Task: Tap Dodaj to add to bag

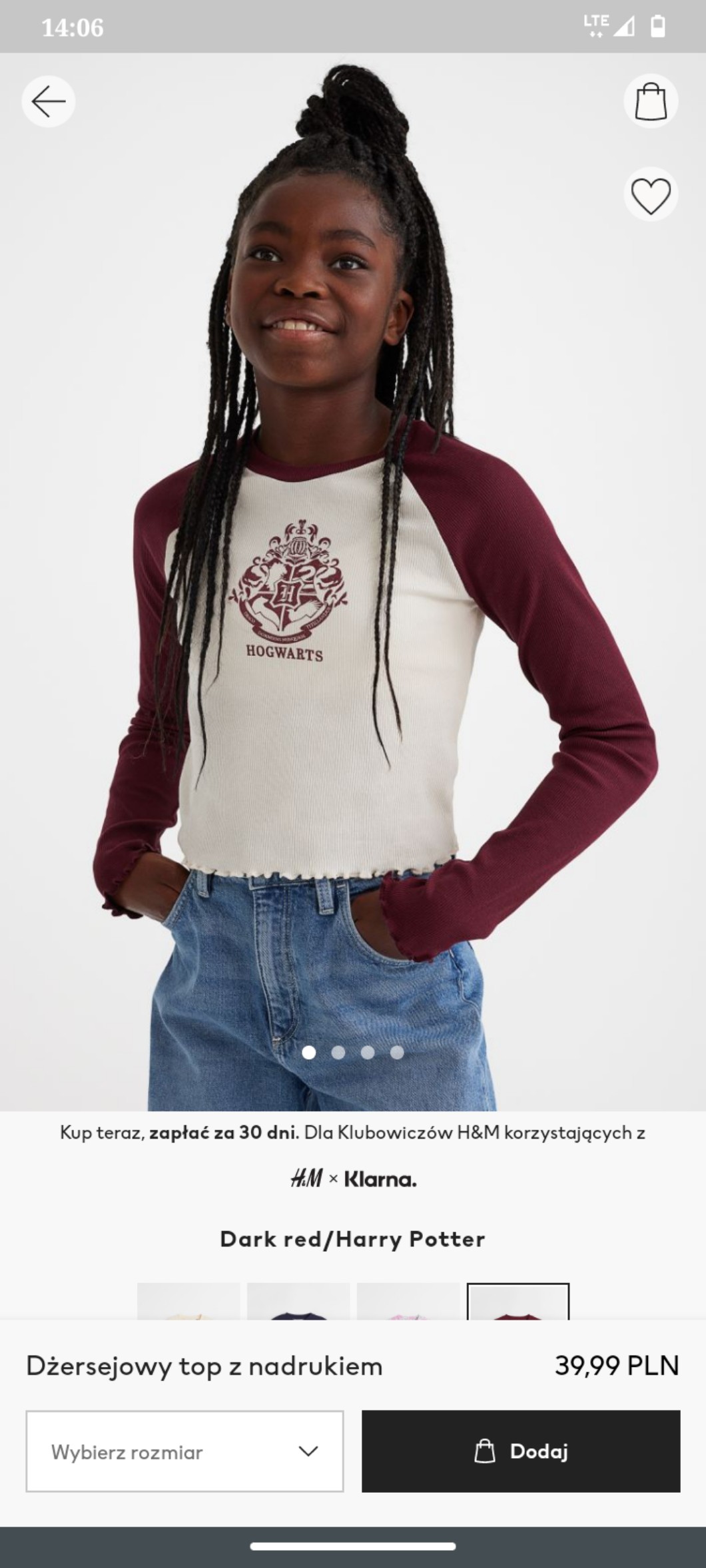Action: pyautogui.click(x=521, y=1451)
